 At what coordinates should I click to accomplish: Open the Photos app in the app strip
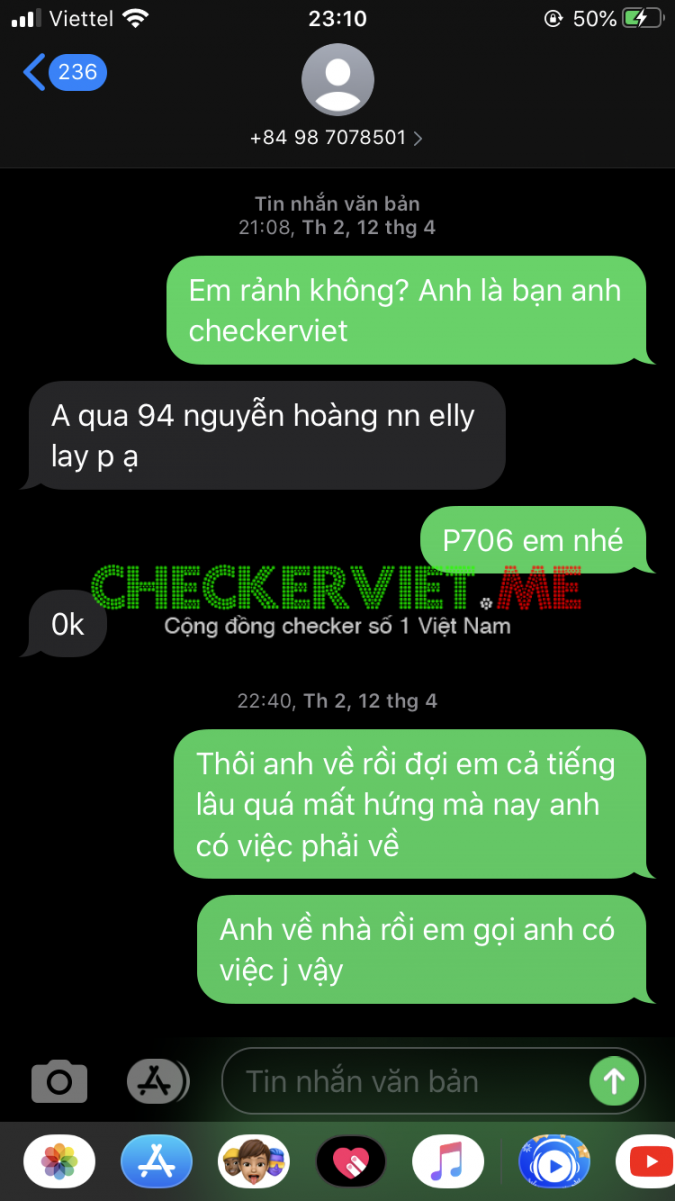click(60, 1162)
